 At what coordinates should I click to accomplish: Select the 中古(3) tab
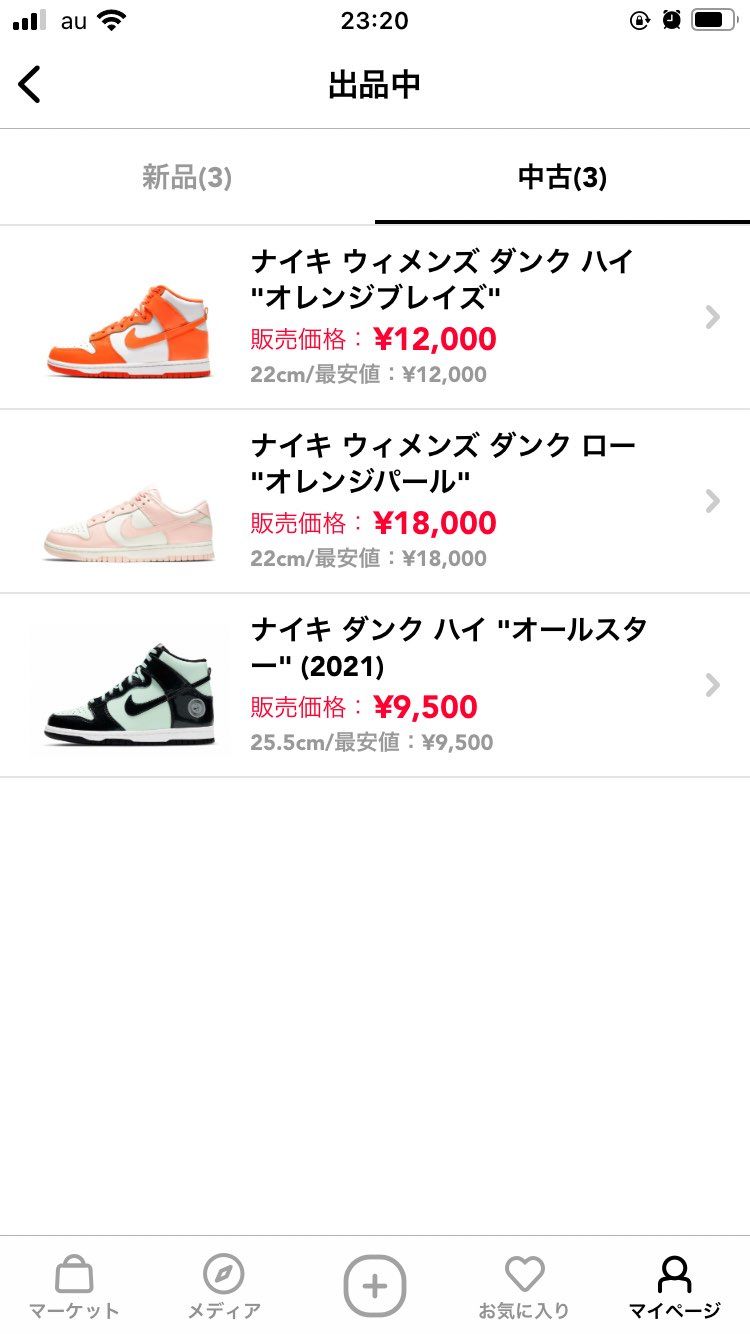(562, 177)
